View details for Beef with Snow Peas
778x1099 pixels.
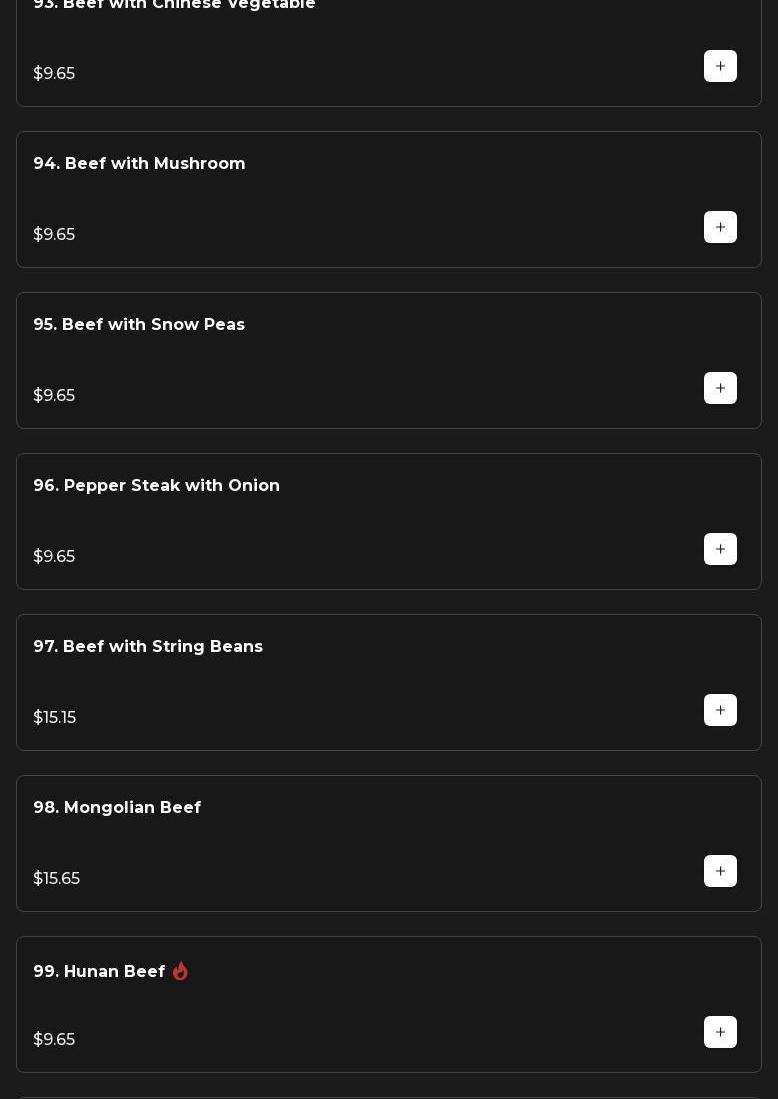(139, 325)
